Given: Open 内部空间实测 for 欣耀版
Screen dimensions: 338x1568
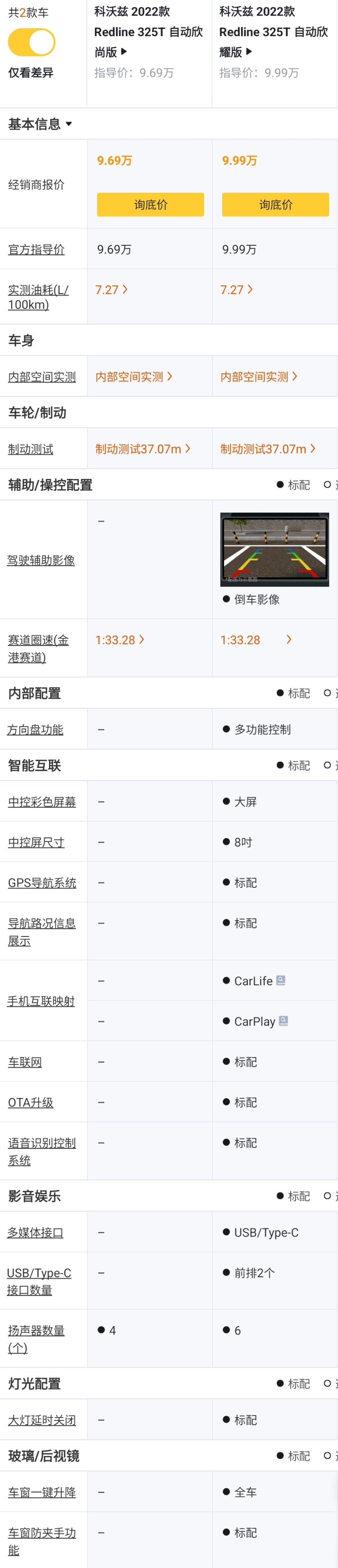Looking at the screenshot, I should 258,377.
